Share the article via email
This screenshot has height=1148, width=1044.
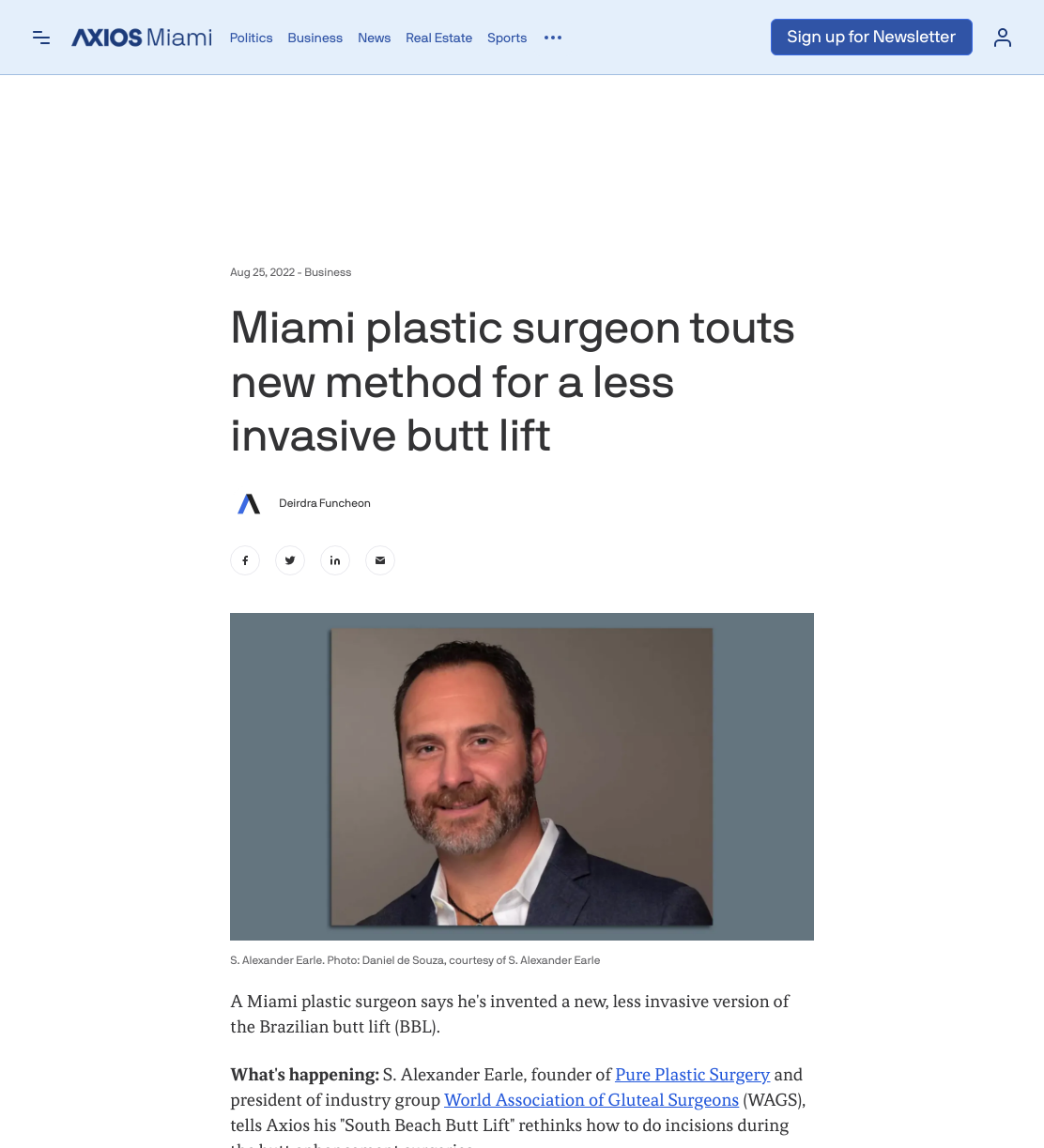pos(380,560)
